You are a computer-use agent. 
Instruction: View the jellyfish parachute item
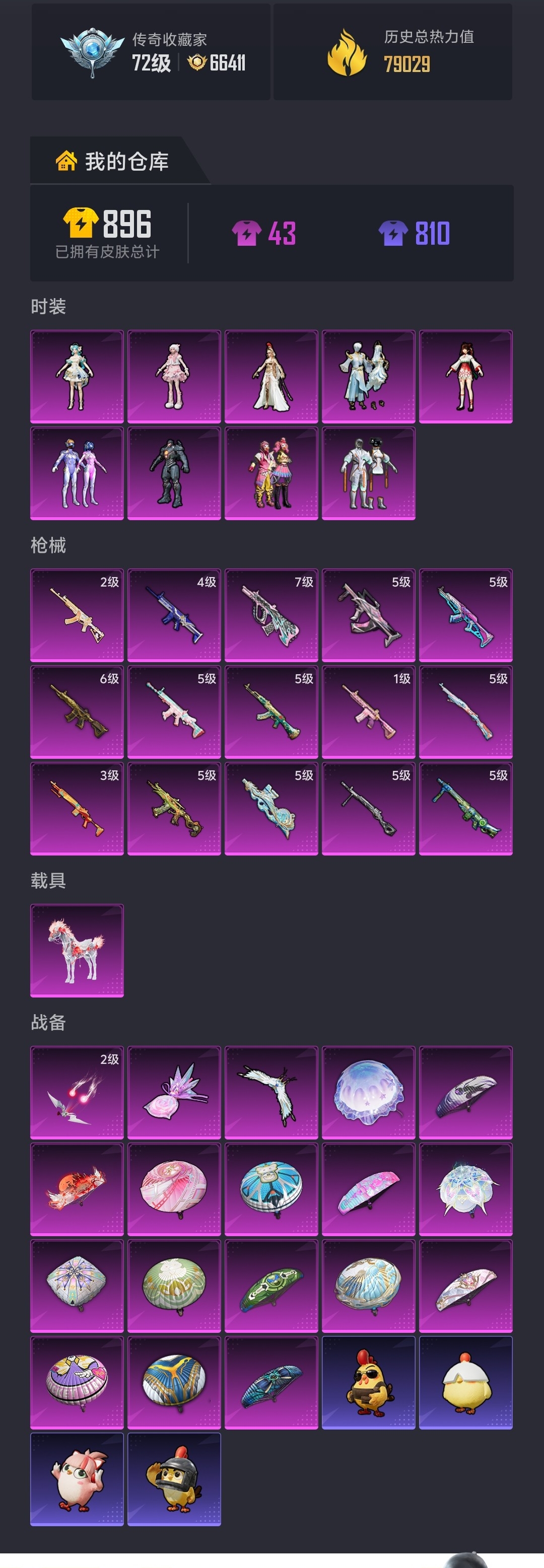point(368,1092)
